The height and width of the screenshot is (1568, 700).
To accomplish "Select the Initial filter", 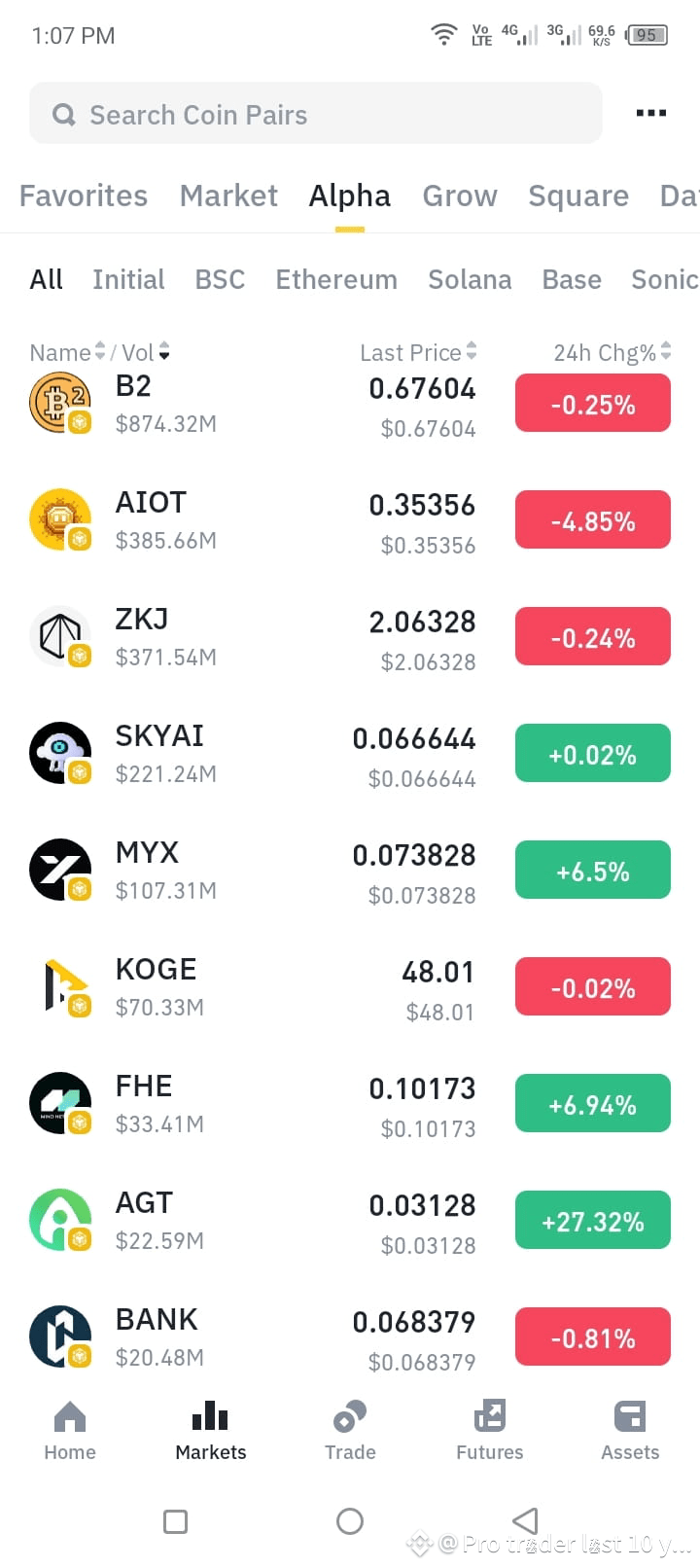I will 128,279.
